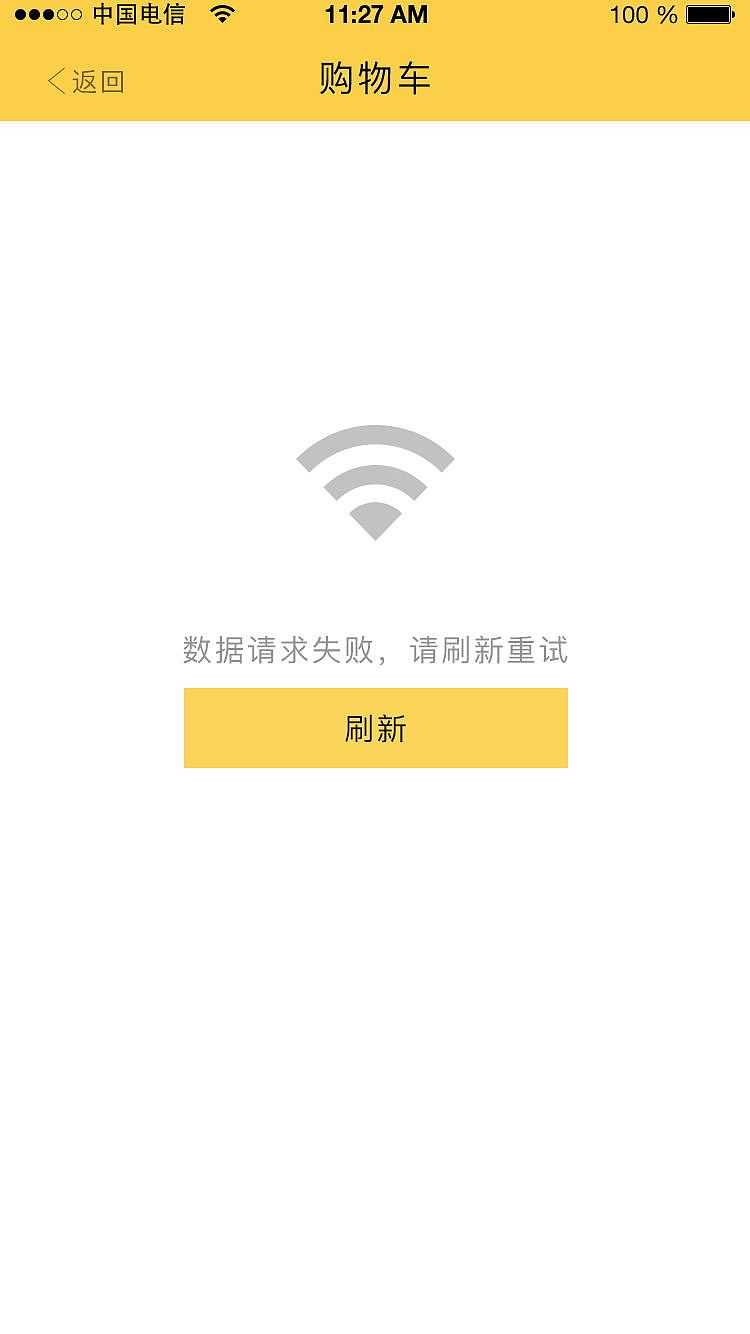Go back with the 返回 button

coord(86,81)
